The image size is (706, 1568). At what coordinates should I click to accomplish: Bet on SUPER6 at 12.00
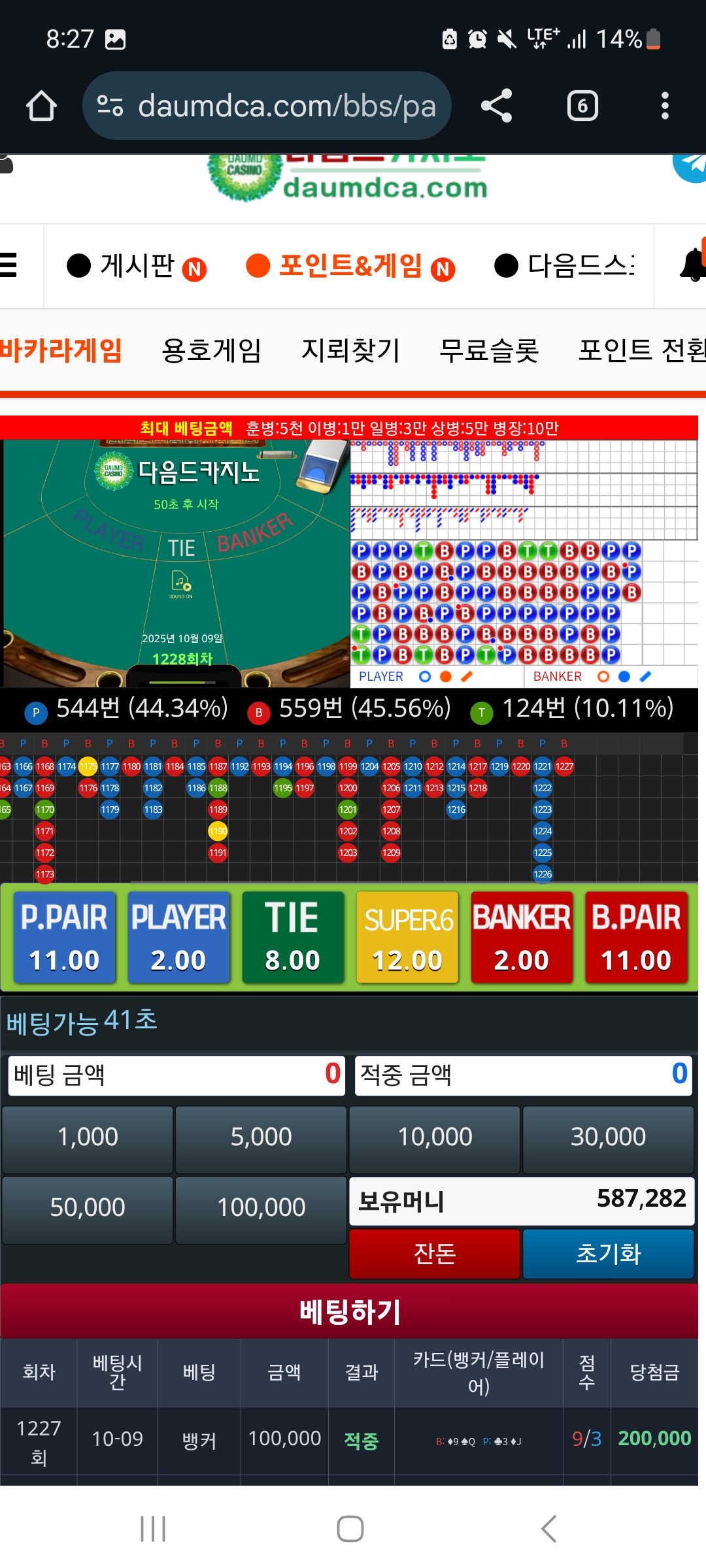pyautogui.click(x=407, y=938)
